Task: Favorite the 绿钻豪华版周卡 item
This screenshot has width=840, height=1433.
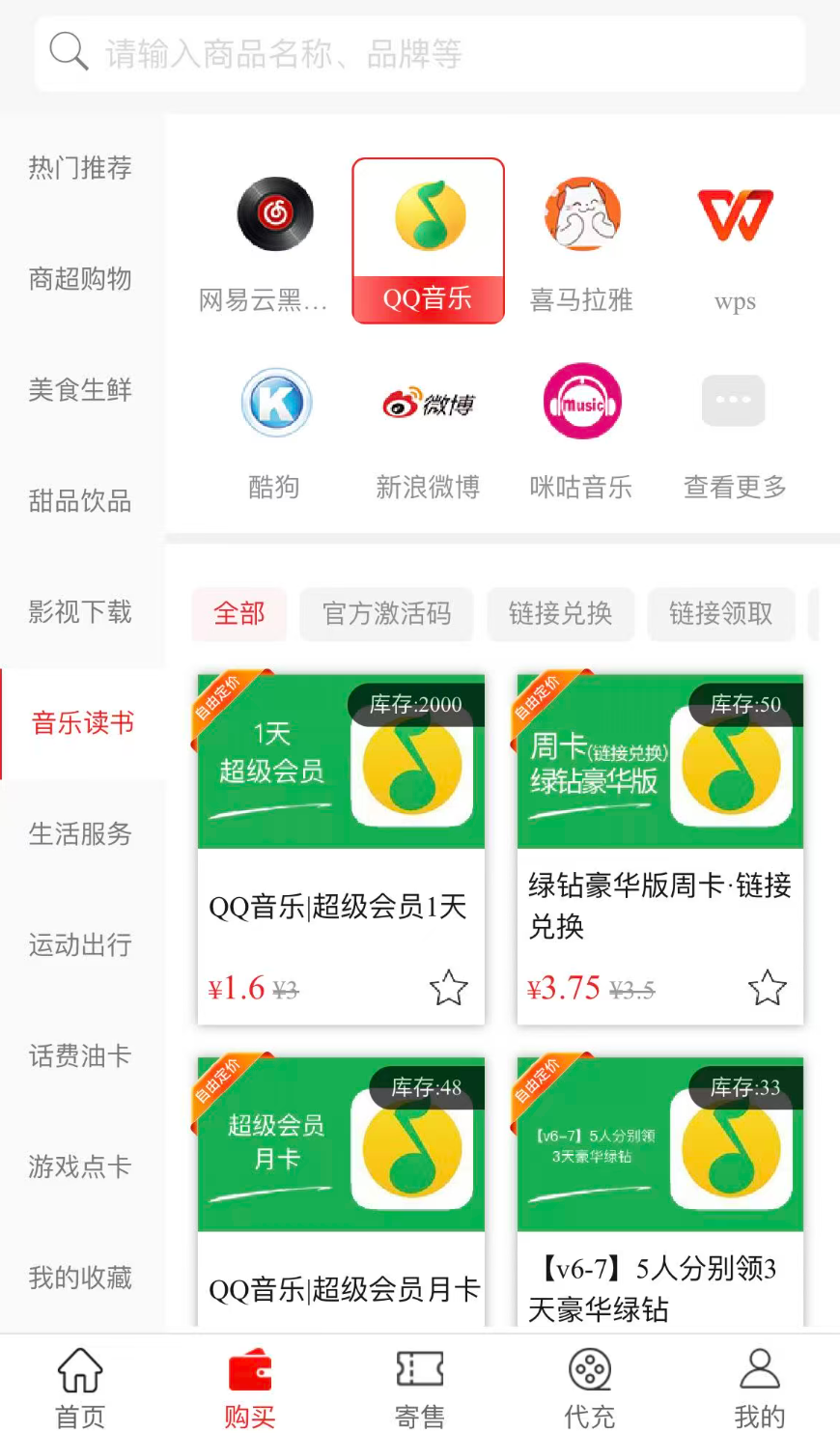Action: pos(768,988)
